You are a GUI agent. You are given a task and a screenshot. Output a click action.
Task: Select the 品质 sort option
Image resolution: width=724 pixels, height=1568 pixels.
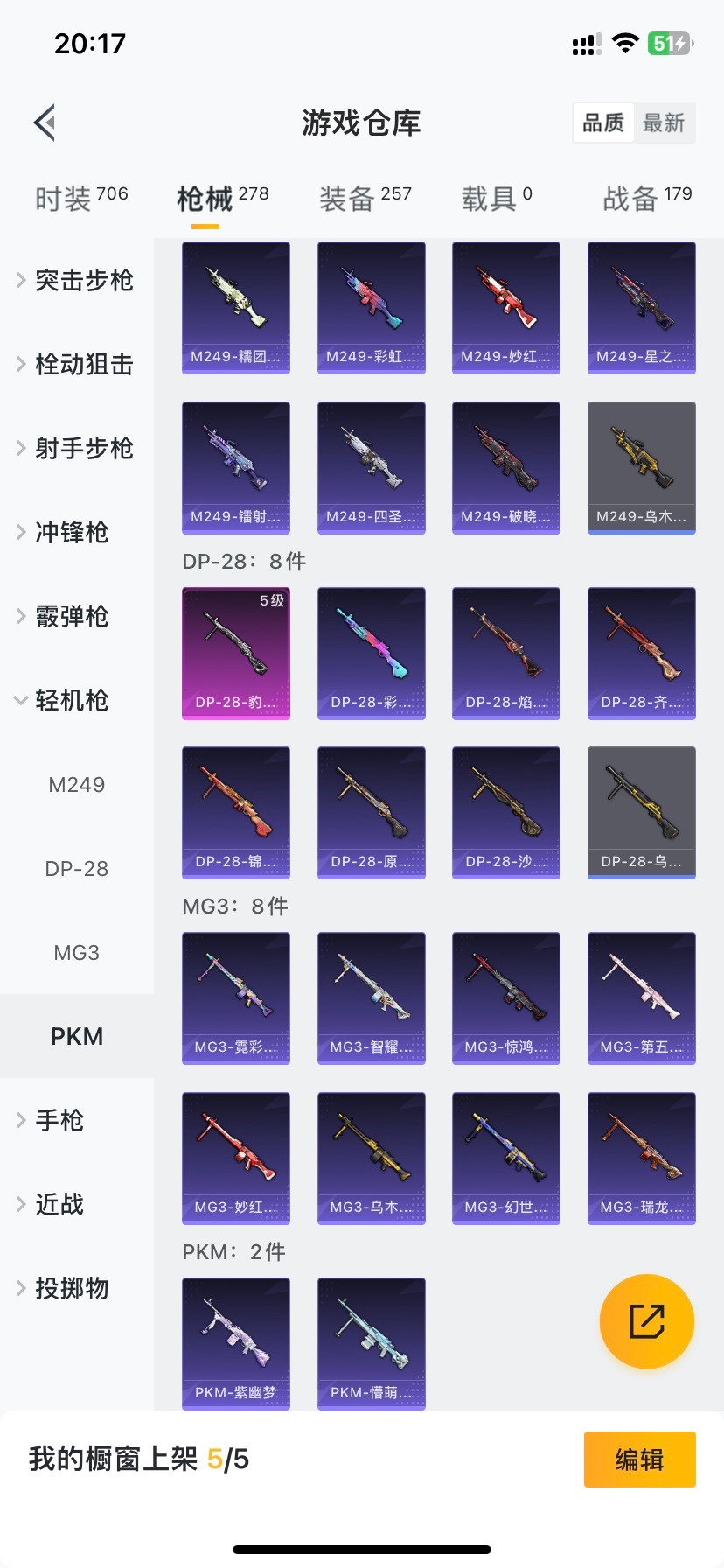(x=603, y=122)
